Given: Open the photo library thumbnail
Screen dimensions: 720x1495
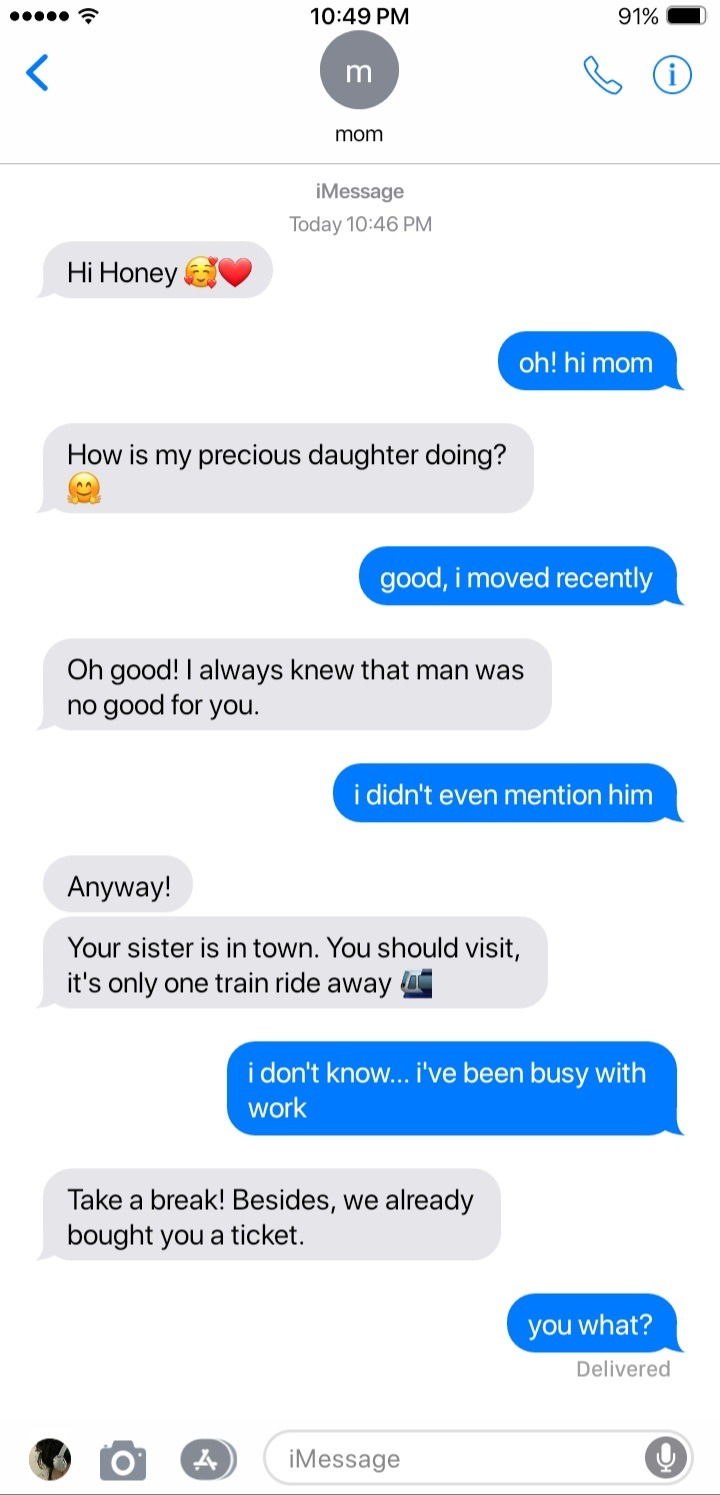Looking at the screenshot, I should (50, 1459).
